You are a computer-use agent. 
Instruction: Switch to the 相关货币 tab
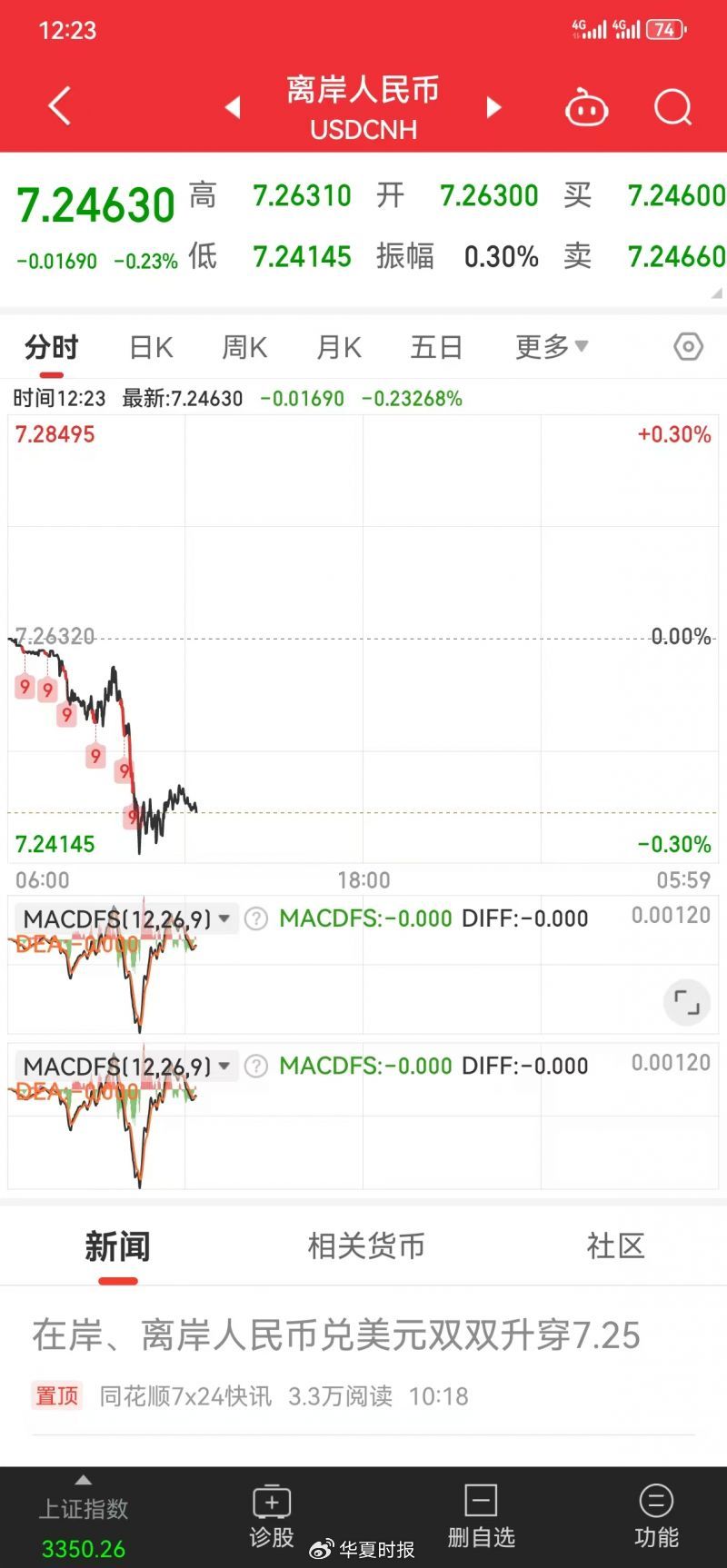click(366, 1245)
